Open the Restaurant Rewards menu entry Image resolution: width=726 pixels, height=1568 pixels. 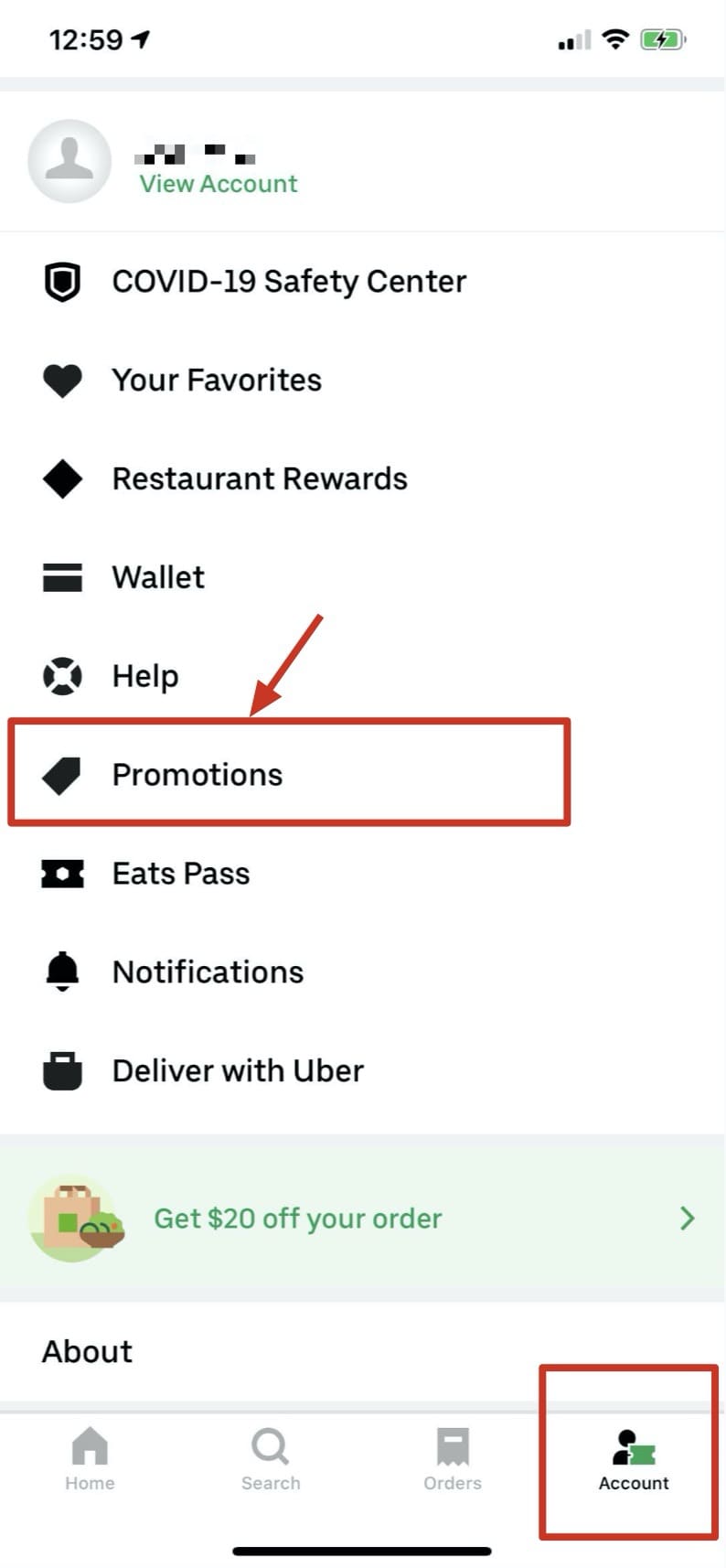point(259,478)
